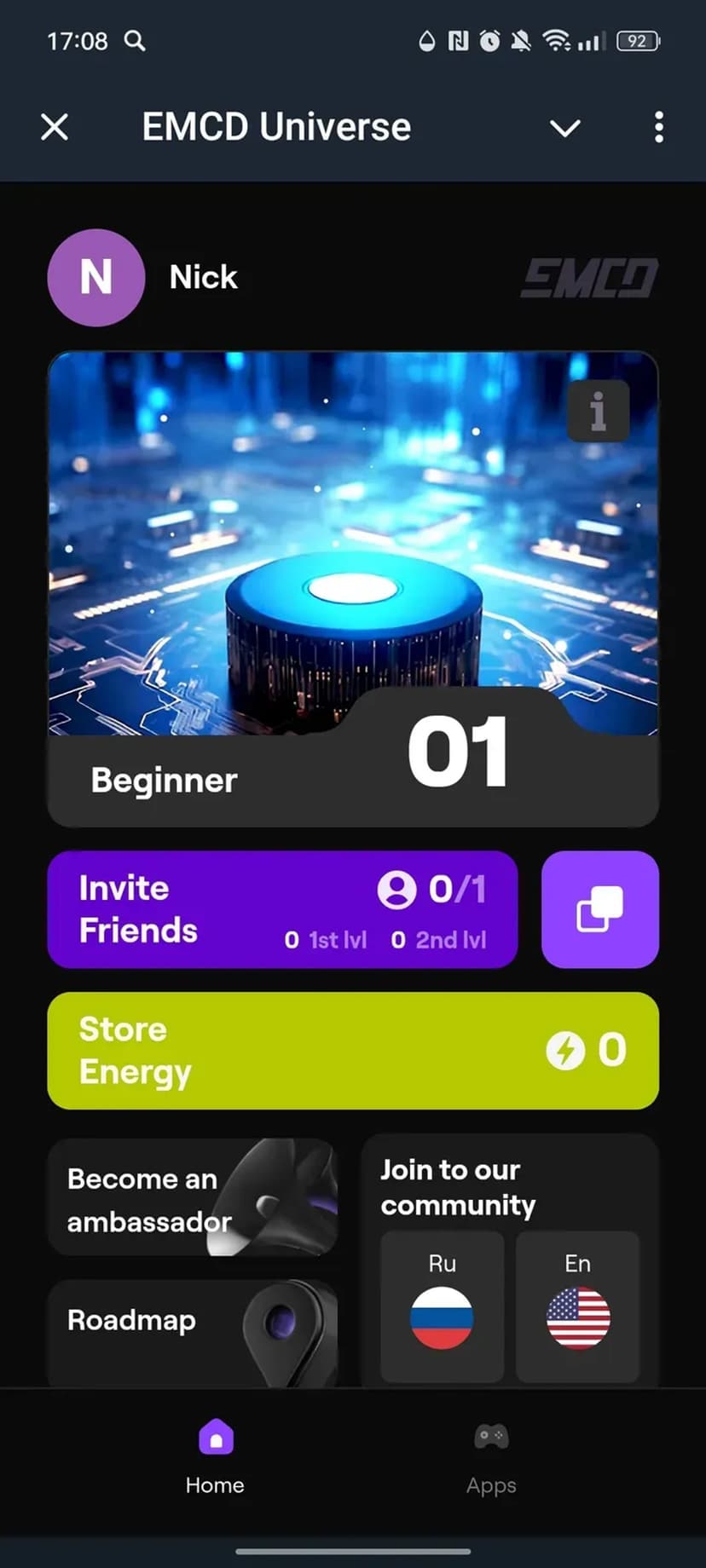Open Nick's profile avatar
The width and height of the screenshot is (706, 1568).
[x=95, y=278]
